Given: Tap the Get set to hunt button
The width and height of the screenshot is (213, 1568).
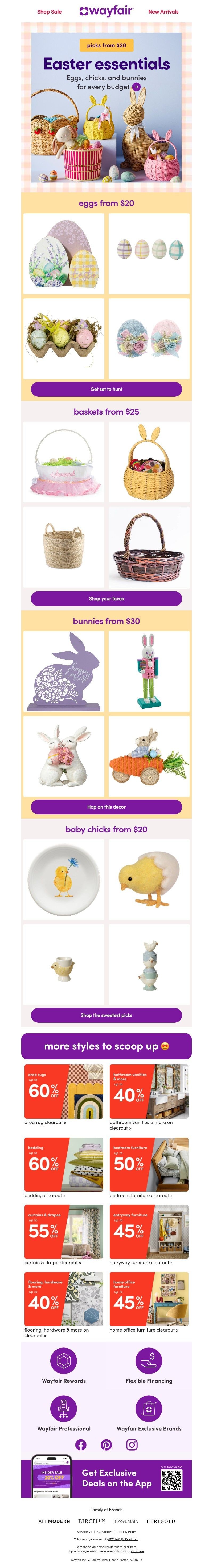Looking at the screenshot, I should pos(106,389).
